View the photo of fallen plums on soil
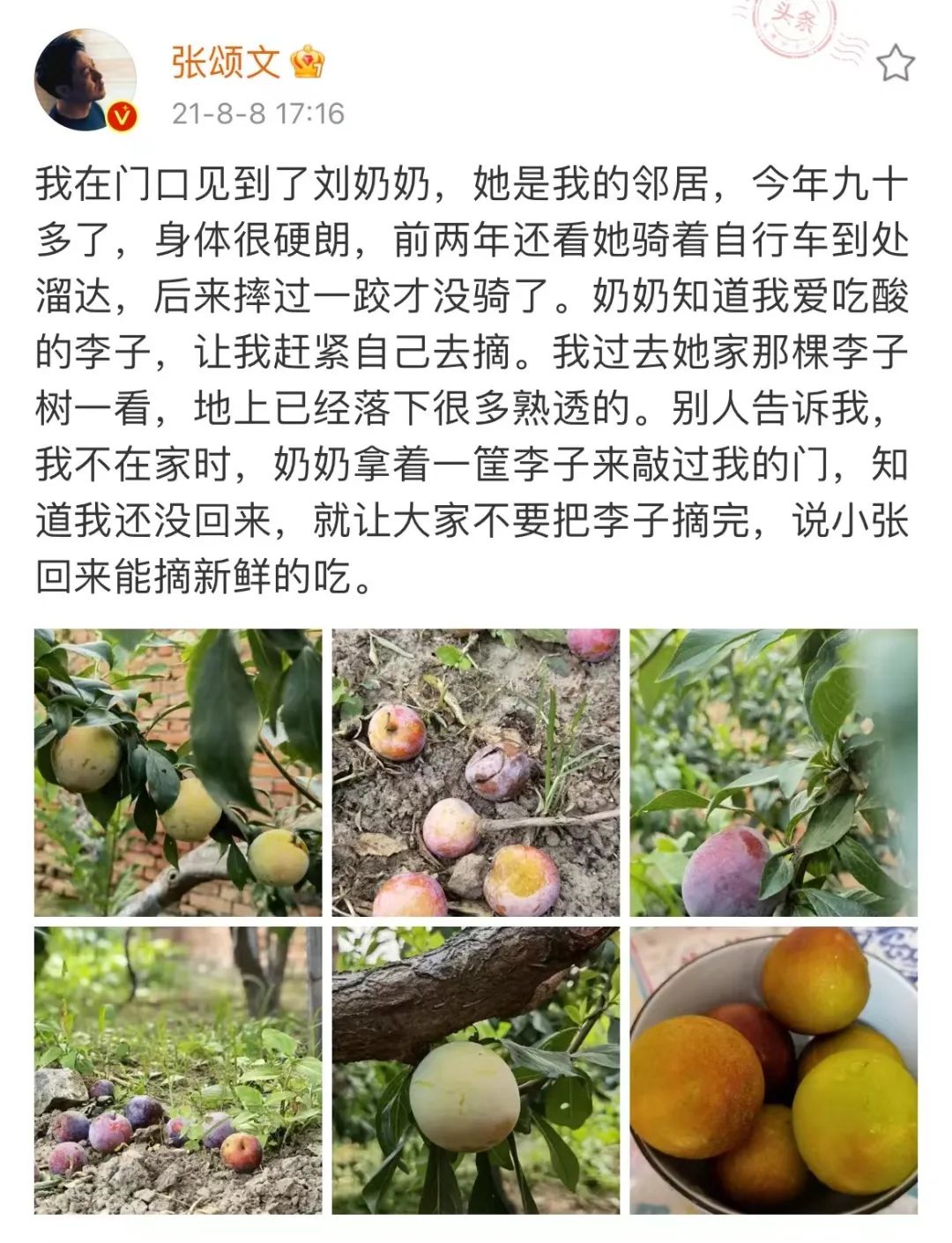Image resolution: width=952 pixels, height=1243 pixels. coord(476,773)
